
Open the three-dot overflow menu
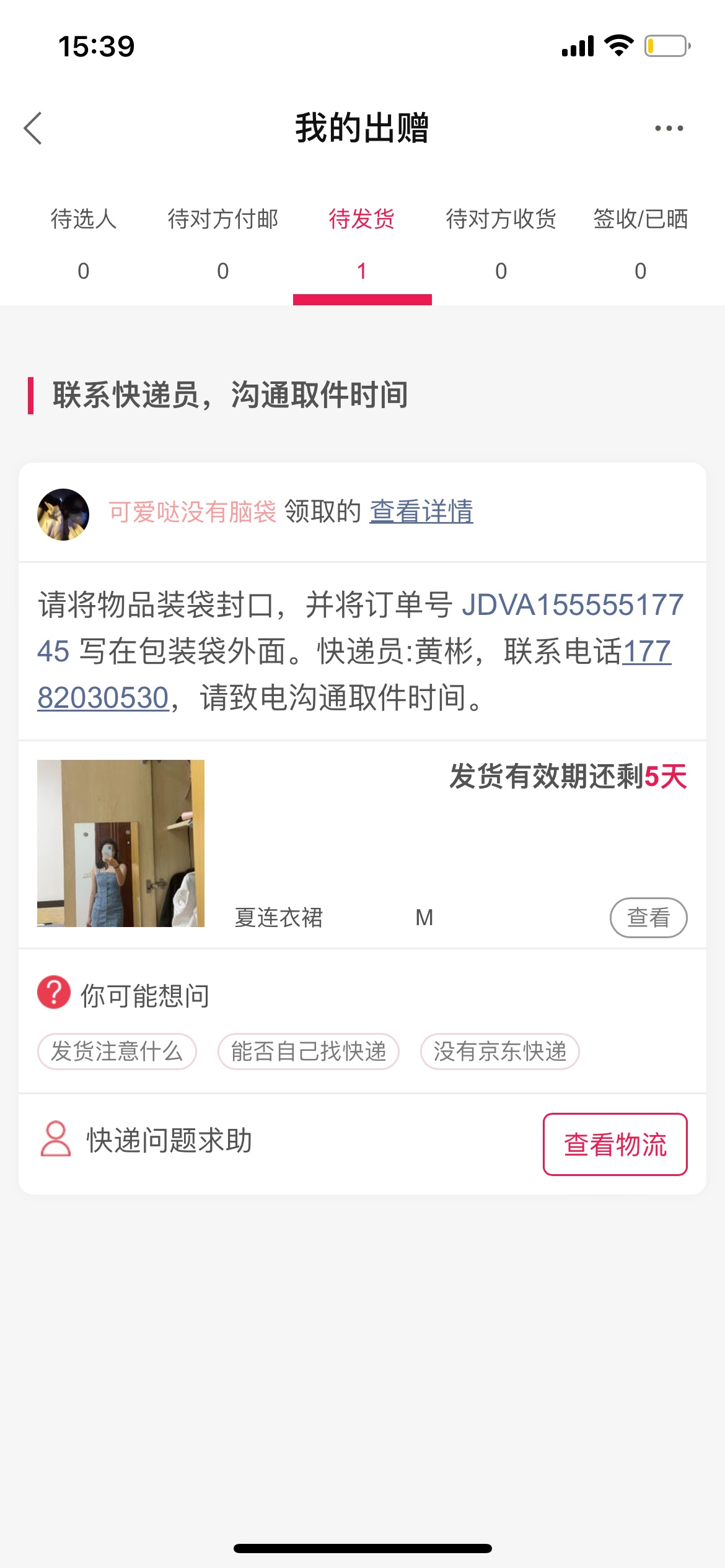pos(669,128)
